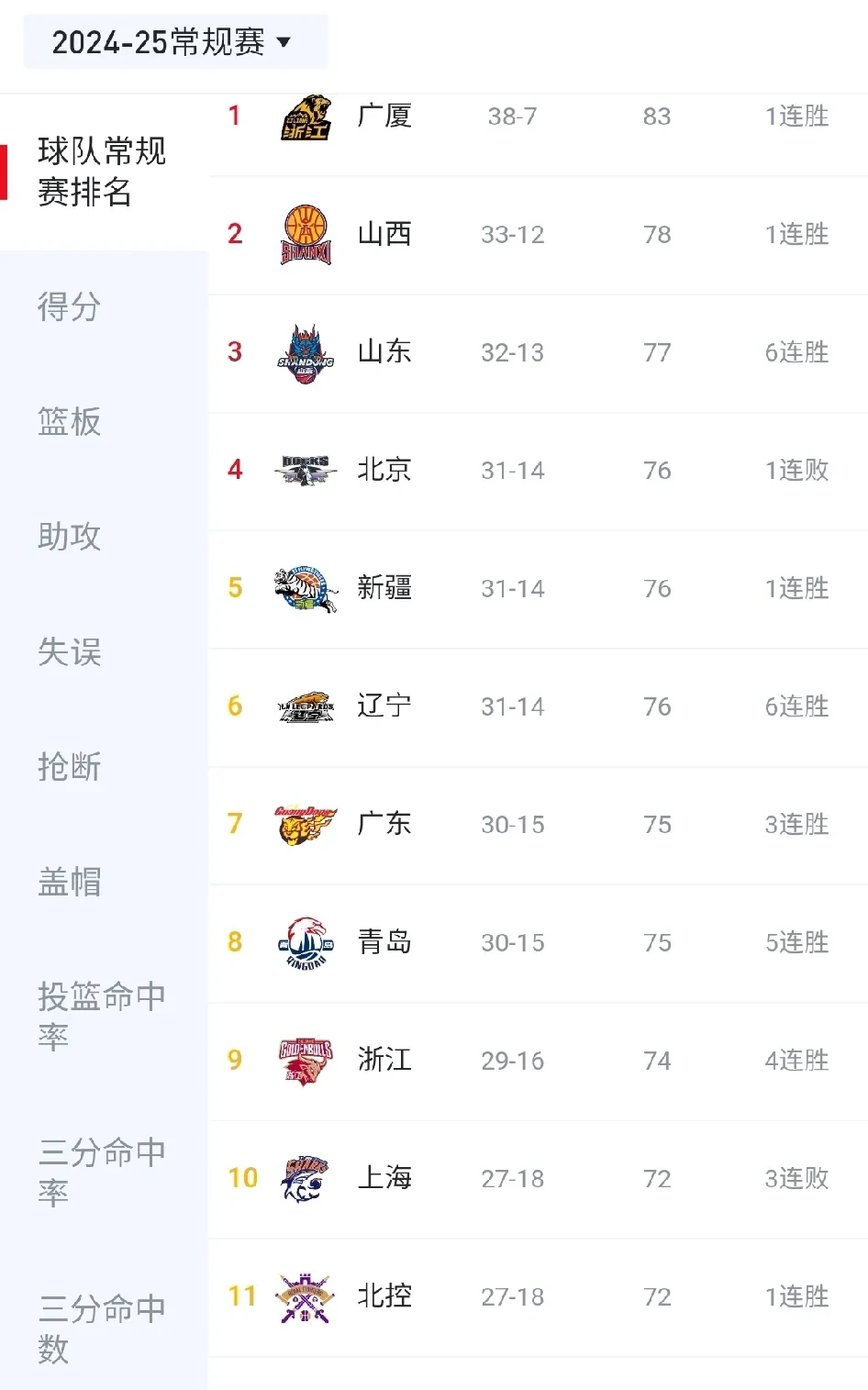The width and height of the screenshot is (868, 1390).
Task: Click the Zhejiang Golden Bulls logo
Action: (306, 1060)
